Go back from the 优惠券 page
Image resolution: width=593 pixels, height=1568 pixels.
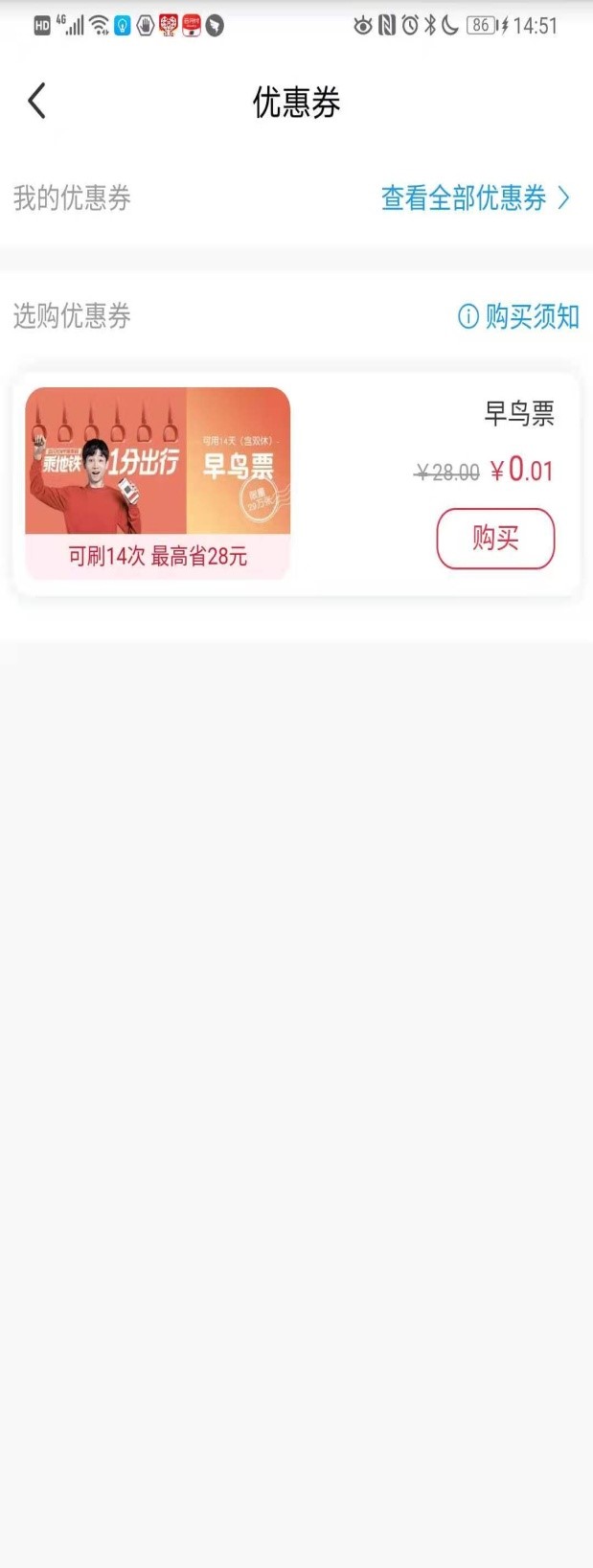[x=36, y=101]
